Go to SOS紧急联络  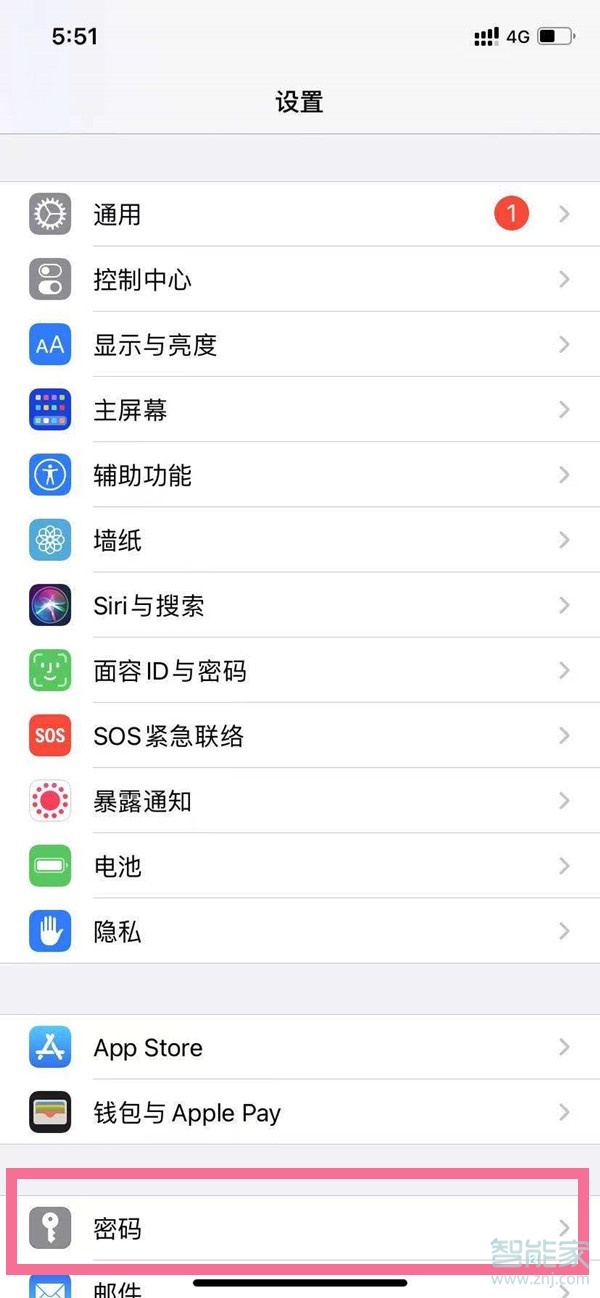[x=300, y=736]
